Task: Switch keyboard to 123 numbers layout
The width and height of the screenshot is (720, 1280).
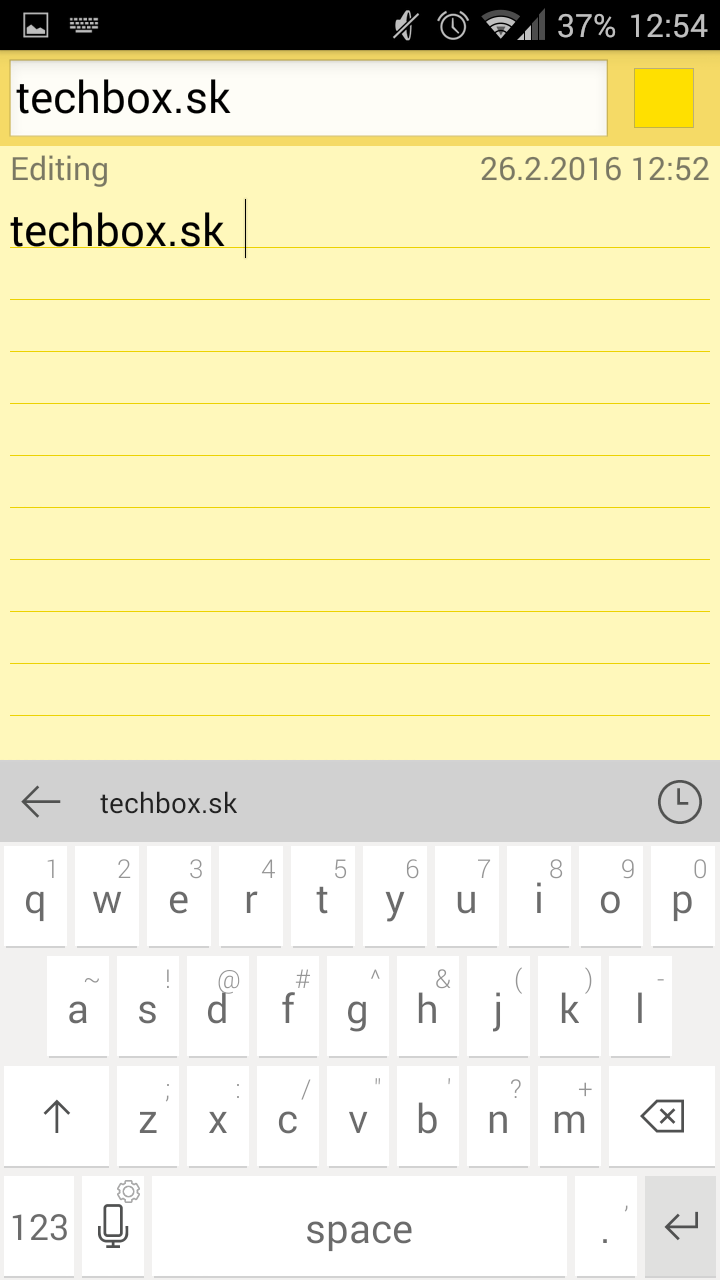Action: tap(40, 1227)
